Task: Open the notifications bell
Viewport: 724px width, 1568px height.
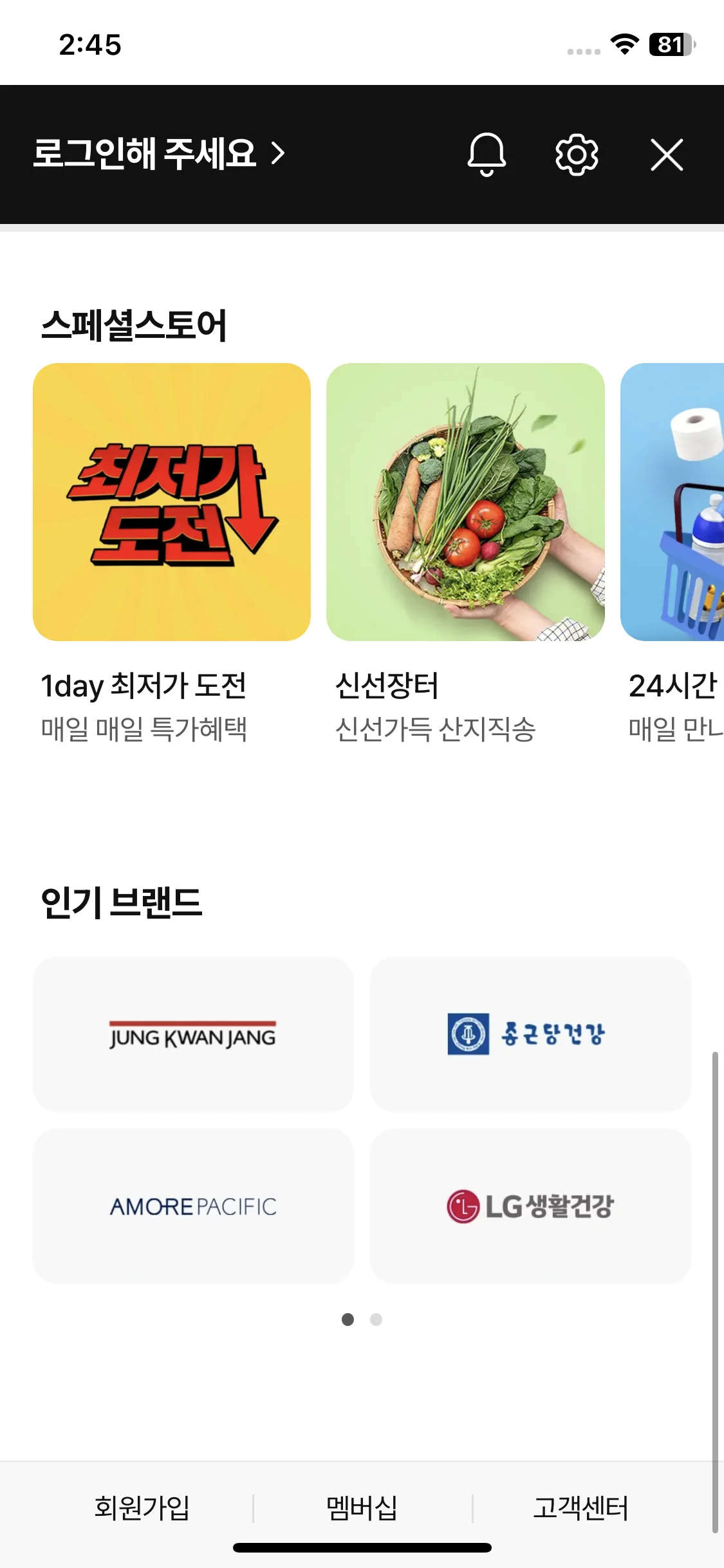Action: coord(487,154)
